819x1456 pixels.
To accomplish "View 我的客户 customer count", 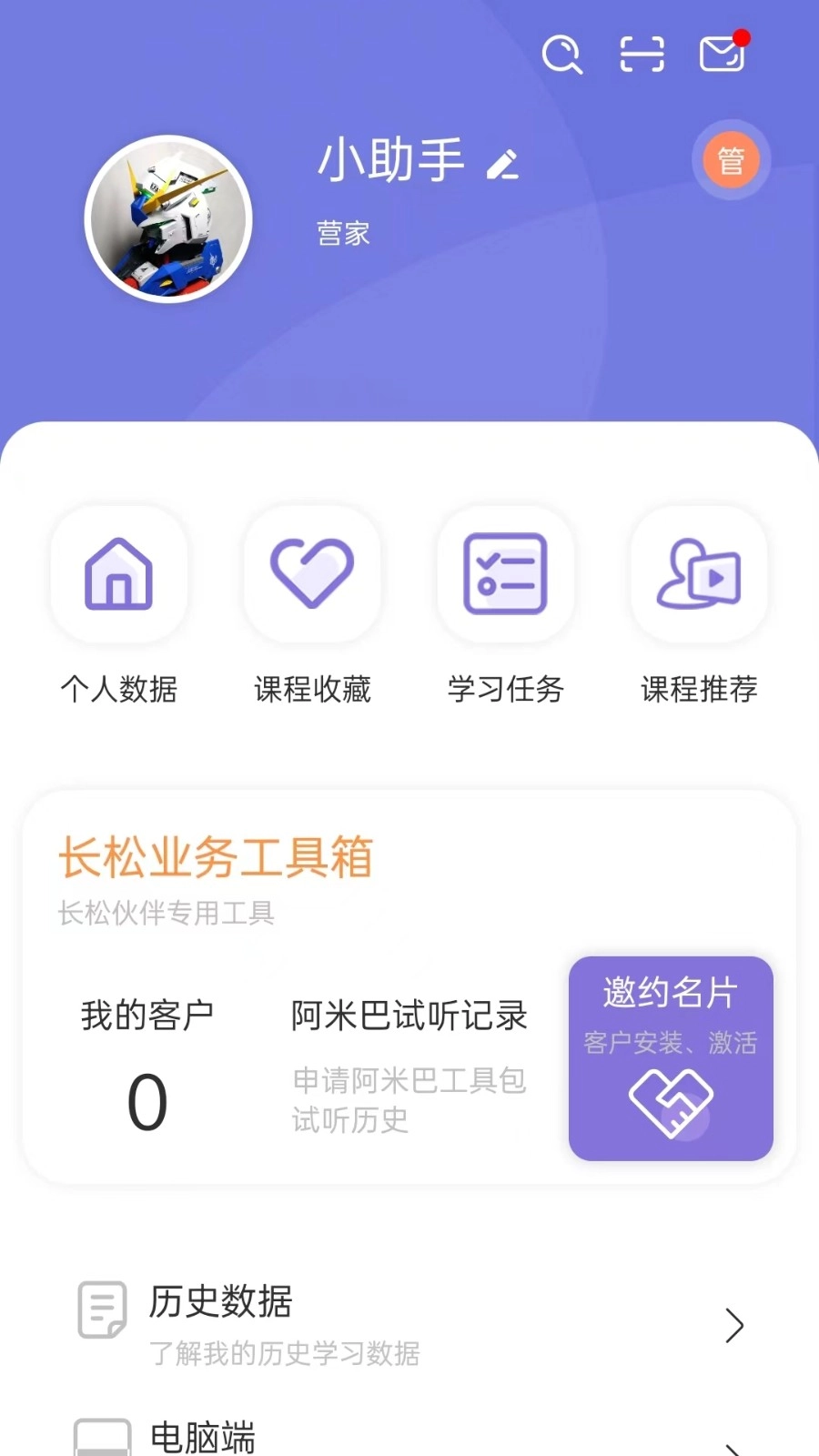I will [x=147, y=1056].
